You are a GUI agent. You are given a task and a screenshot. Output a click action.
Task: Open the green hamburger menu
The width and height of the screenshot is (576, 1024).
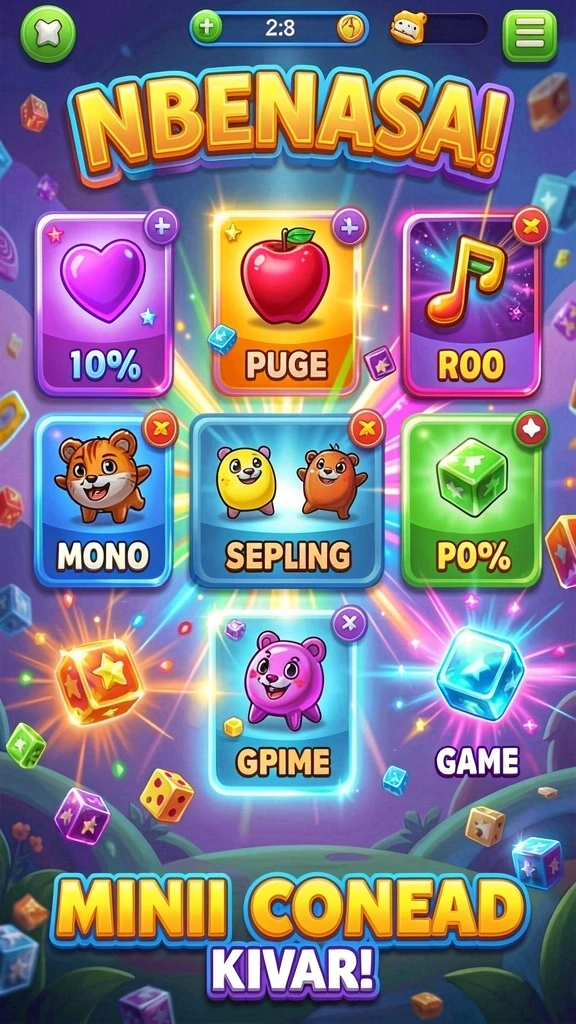pos(530,35)
